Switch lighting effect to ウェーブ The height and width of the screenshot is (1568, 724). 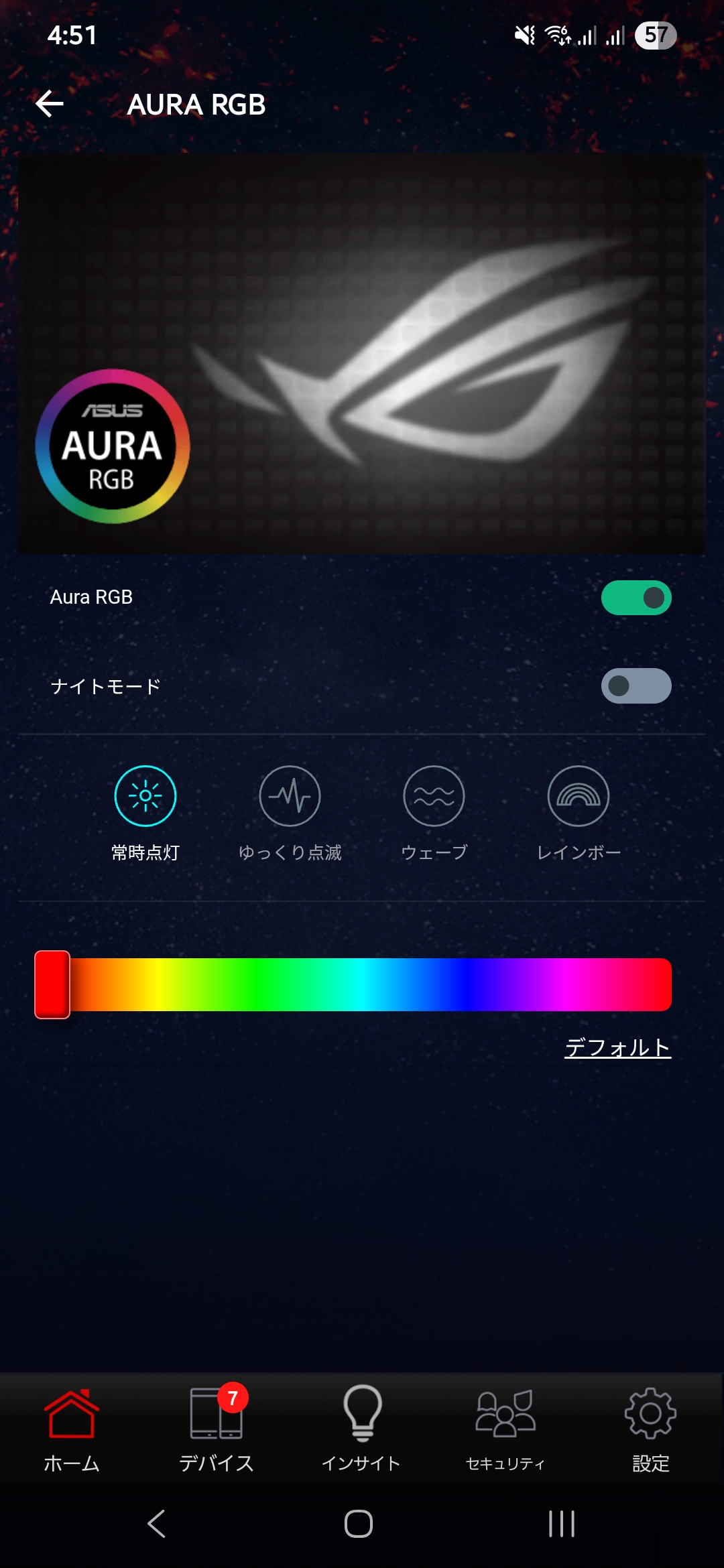434,797
